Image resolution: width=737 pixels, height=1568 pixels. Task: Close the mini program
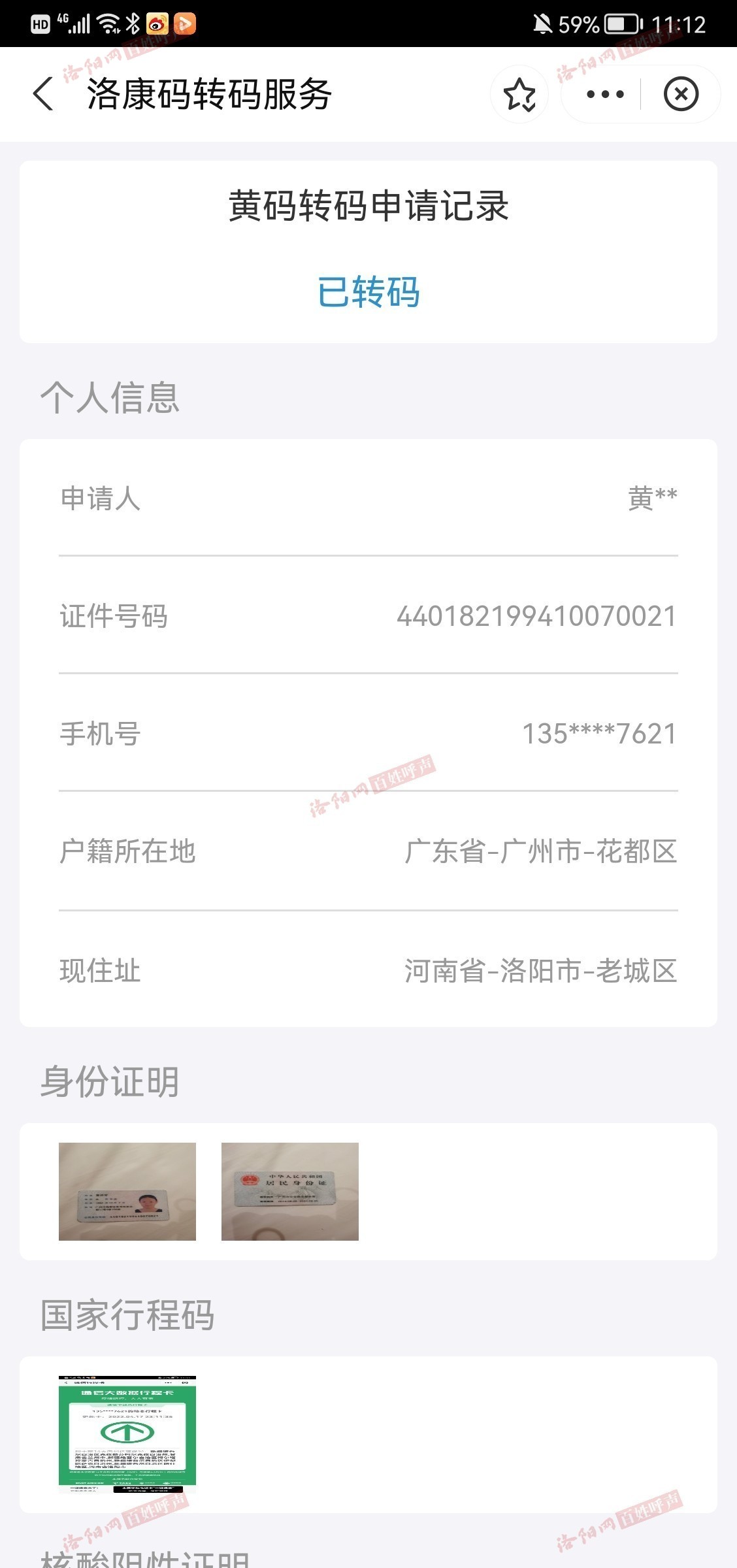pyautogui.click(x=681, y=95)
